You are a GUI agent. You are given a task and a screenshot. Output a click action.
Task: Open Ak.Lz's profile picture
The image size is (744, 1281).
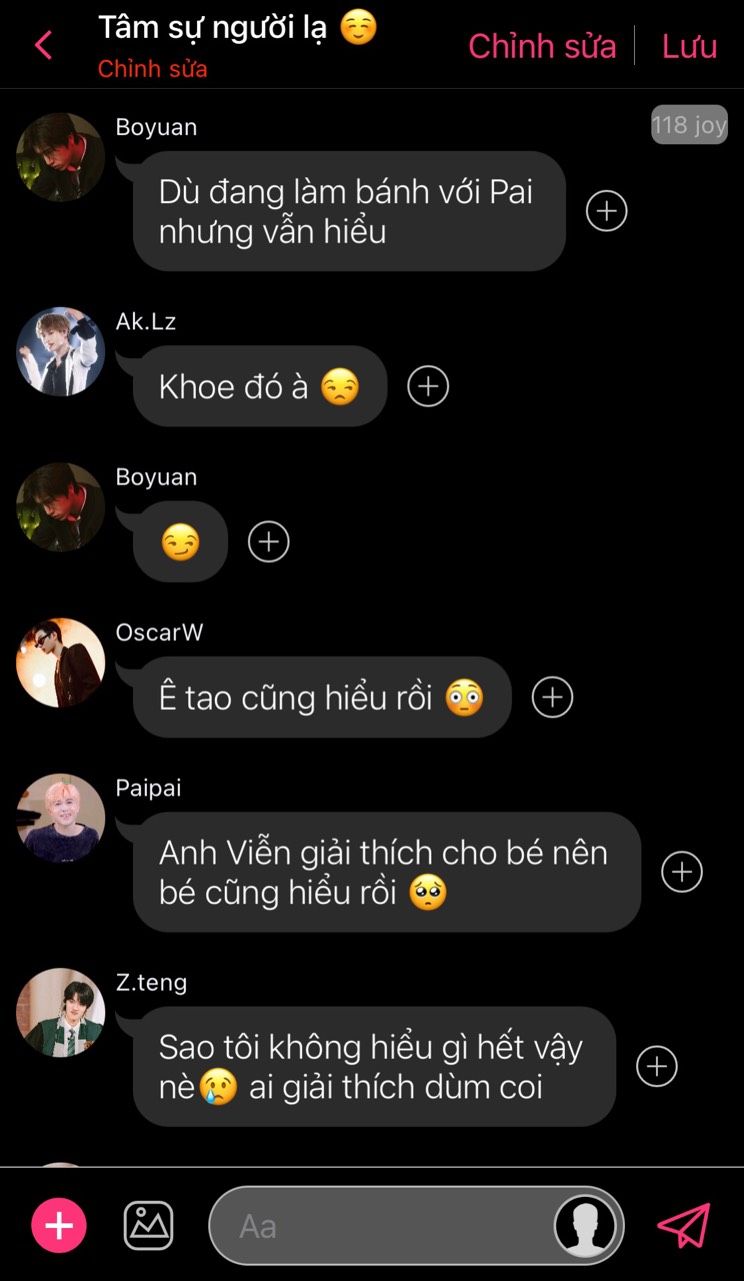click(61, 351)
